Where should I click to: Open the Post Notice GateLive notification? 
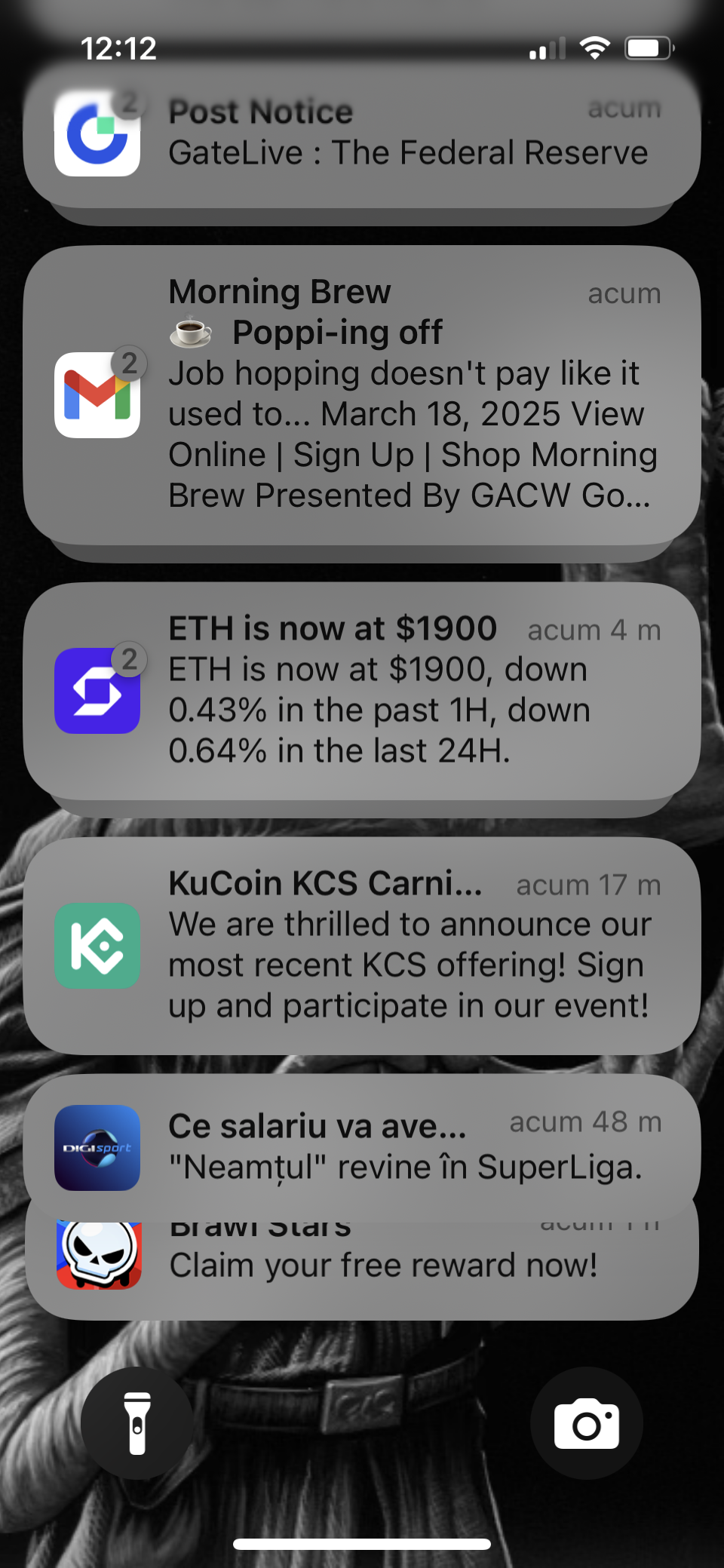pos(362,136)
